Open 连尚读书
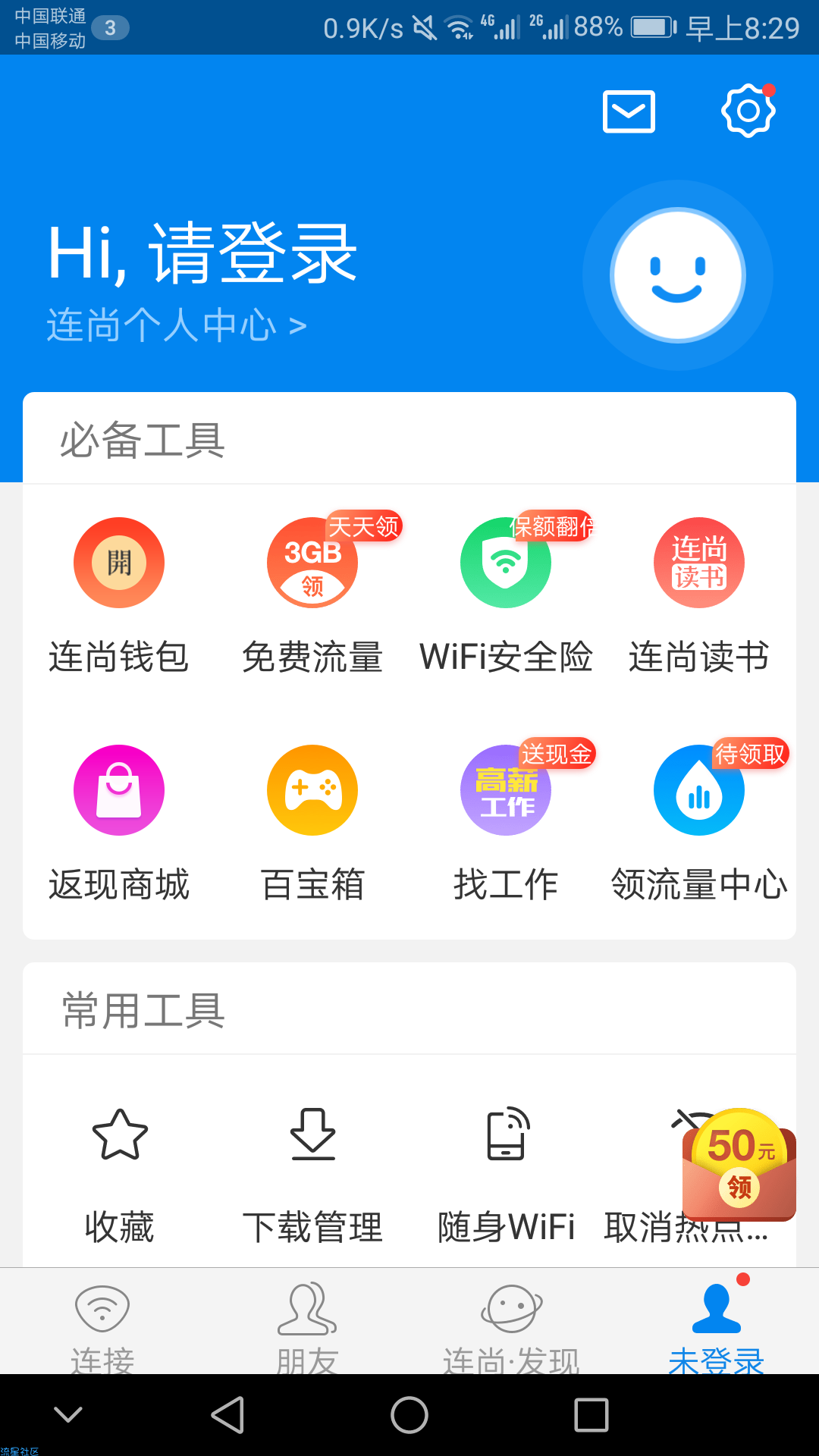 point(699,595)
